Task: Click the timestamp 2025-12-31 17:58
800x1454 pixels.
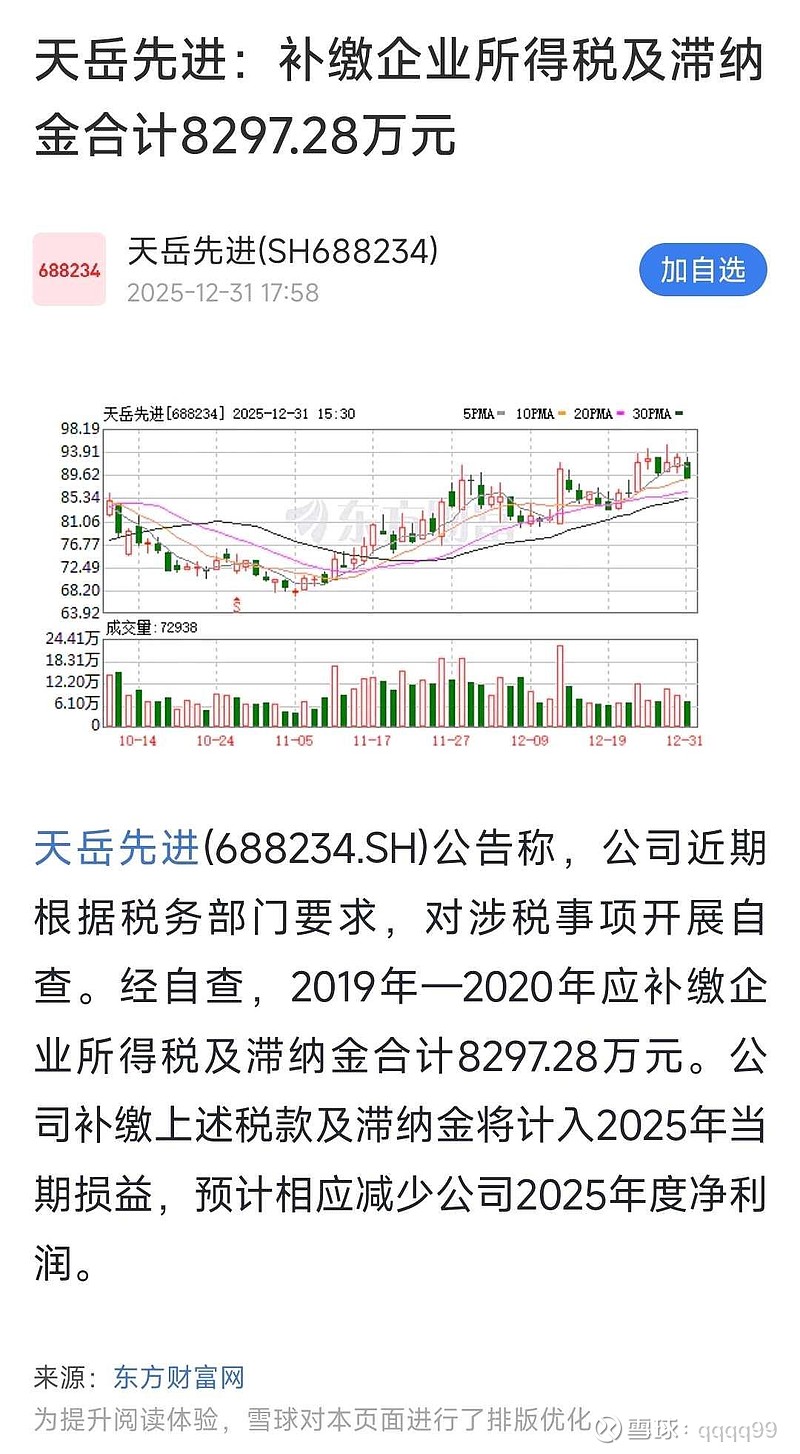Action: 222,293
